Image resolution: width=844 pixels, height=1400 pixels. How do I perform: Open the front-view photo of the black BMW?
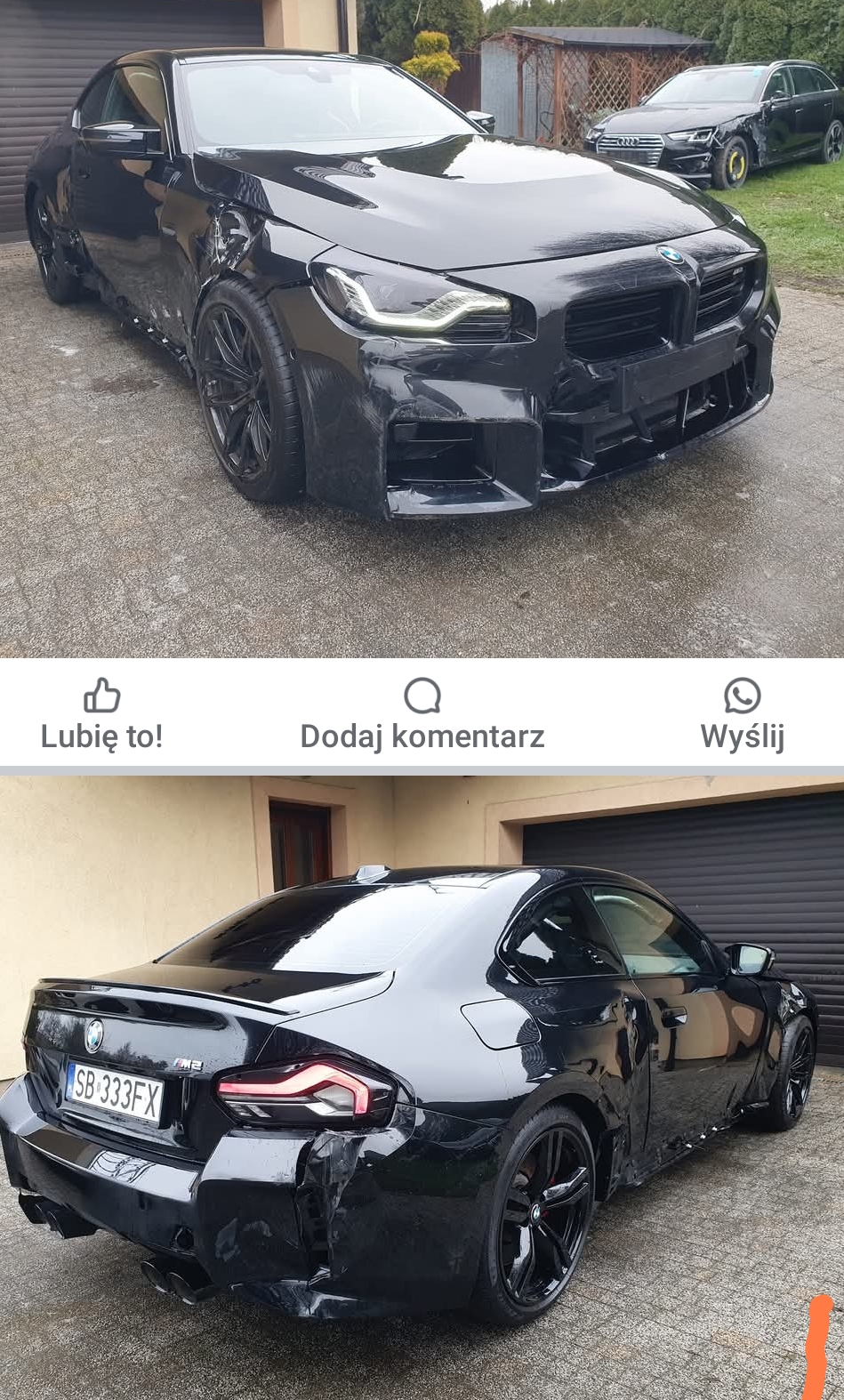pos(422,329)
